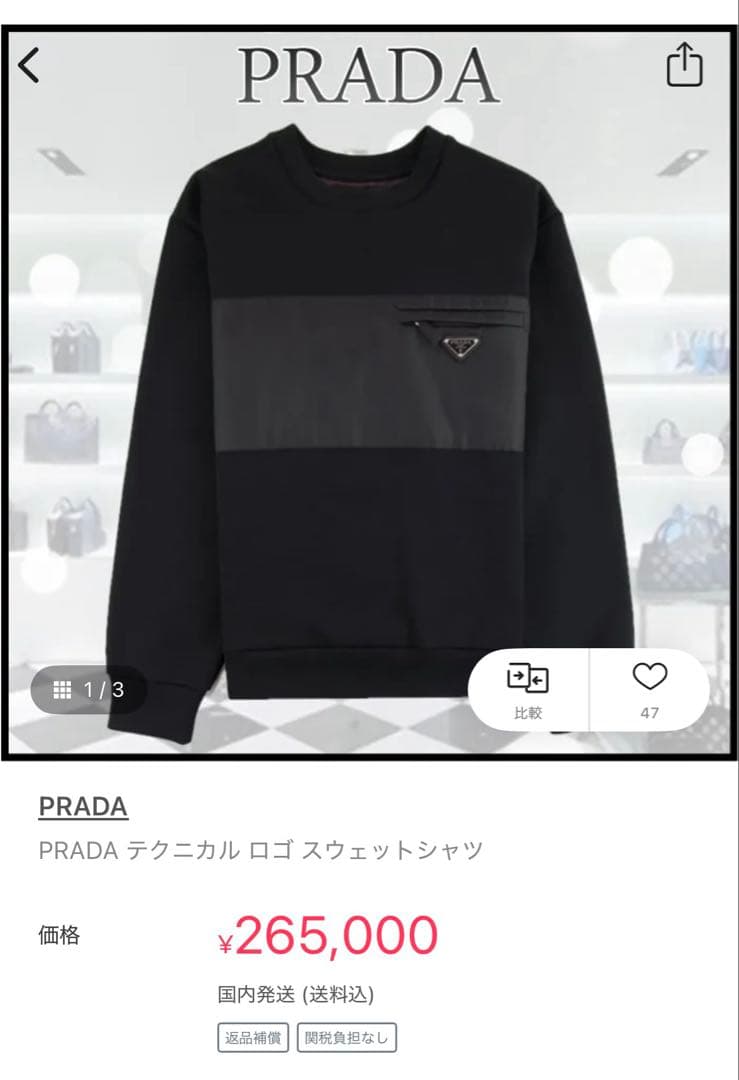This screenshot has height=1080, width=739.
Task: Tap the white pill containing the heart
Action: (x=650, y=688)
